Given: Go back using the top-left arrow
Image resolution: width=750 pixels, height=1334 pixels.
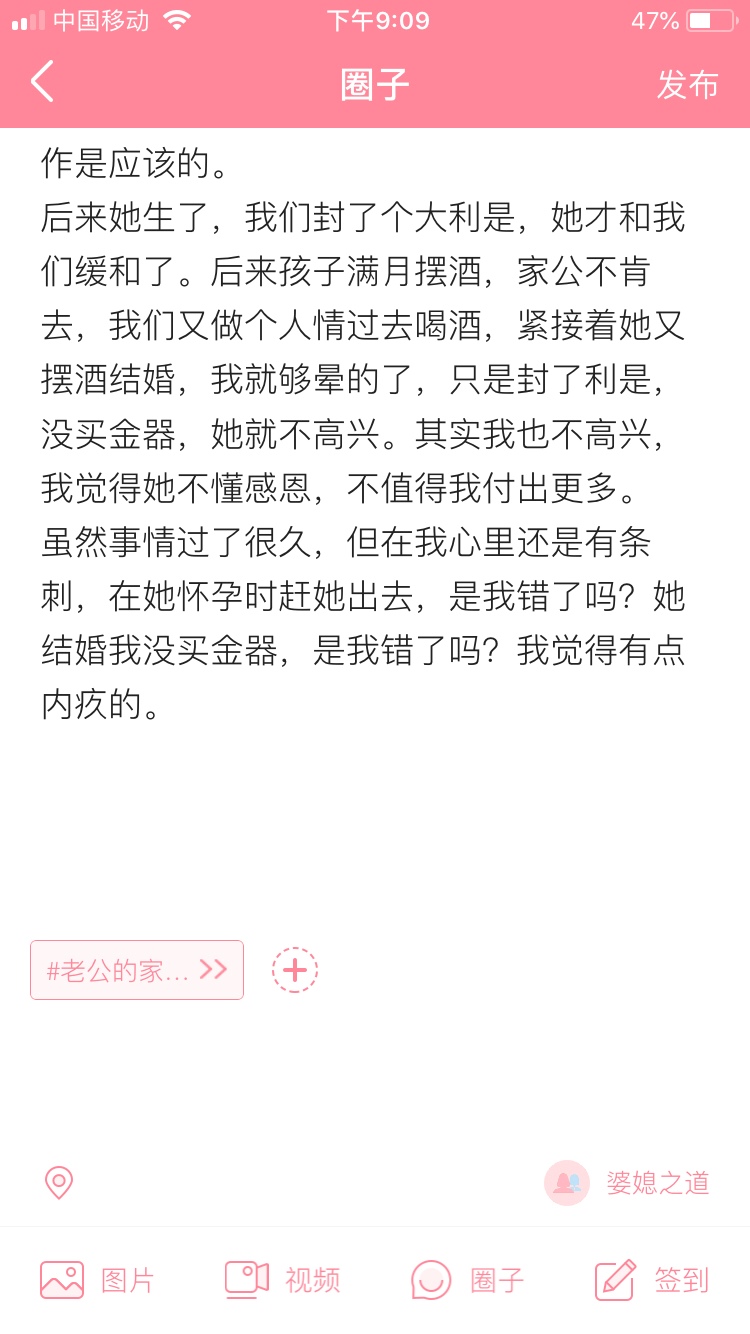Looking at the screenshot, I should [42, 82].
